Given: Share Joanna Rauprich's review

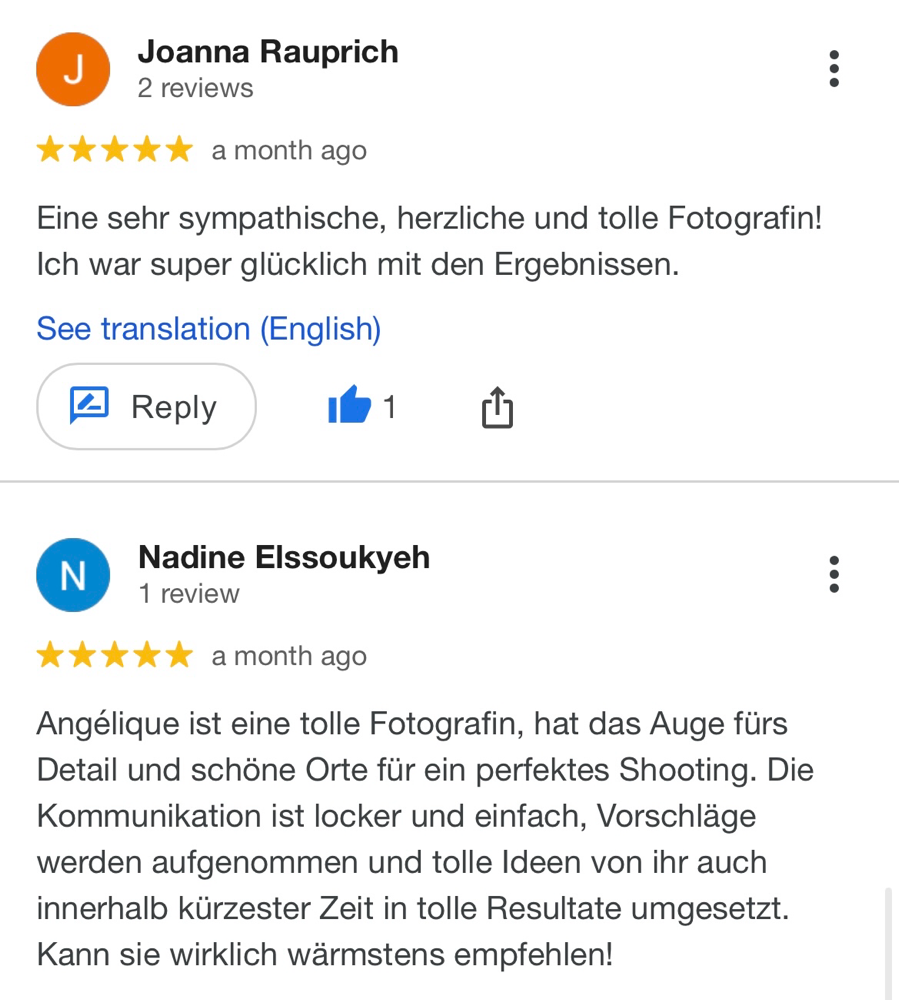Looking at the screenshot, I should [x=497, y=408].
